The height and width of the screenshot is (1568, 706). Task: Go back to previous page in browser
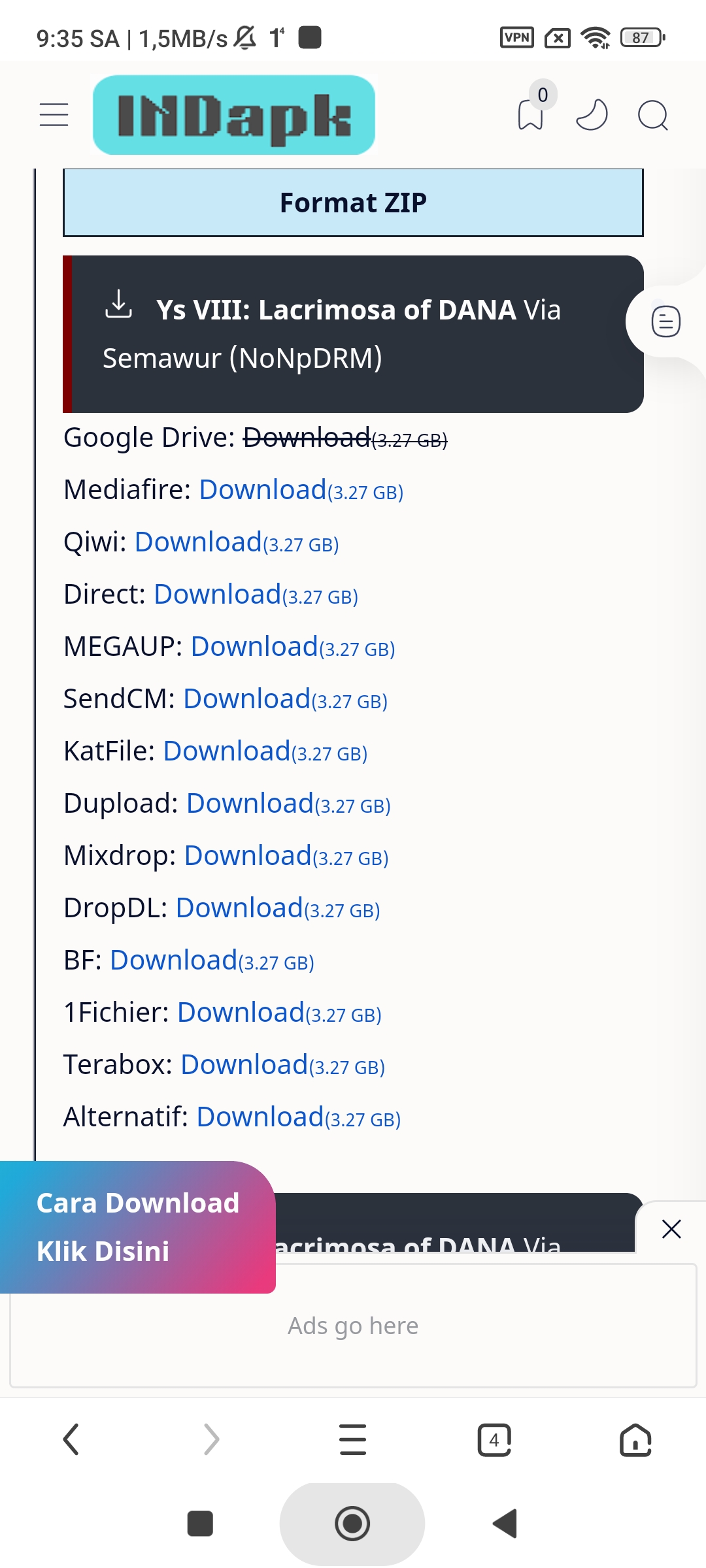[x=71, y=1440]
